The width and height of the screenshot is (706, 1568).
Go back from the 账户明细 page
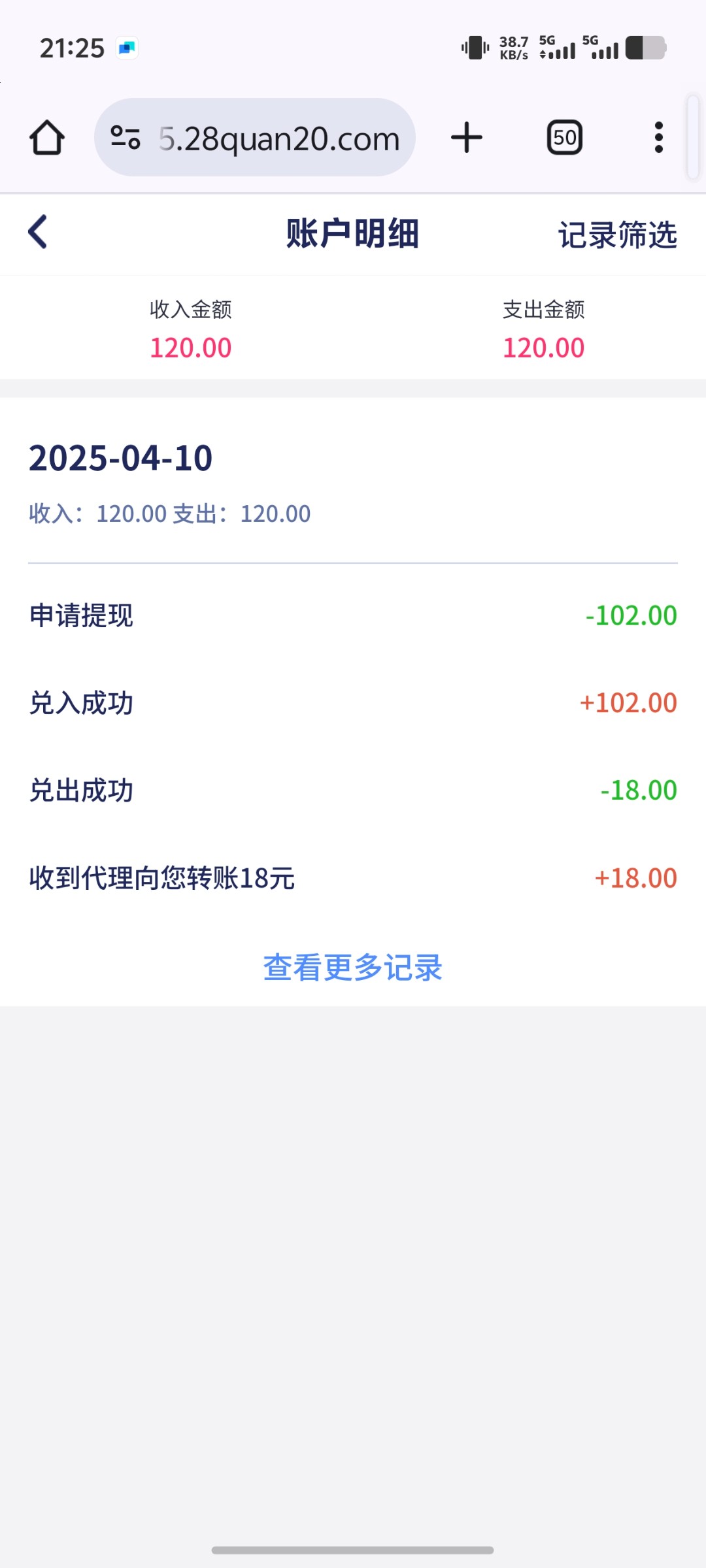[x=38, y=232]
